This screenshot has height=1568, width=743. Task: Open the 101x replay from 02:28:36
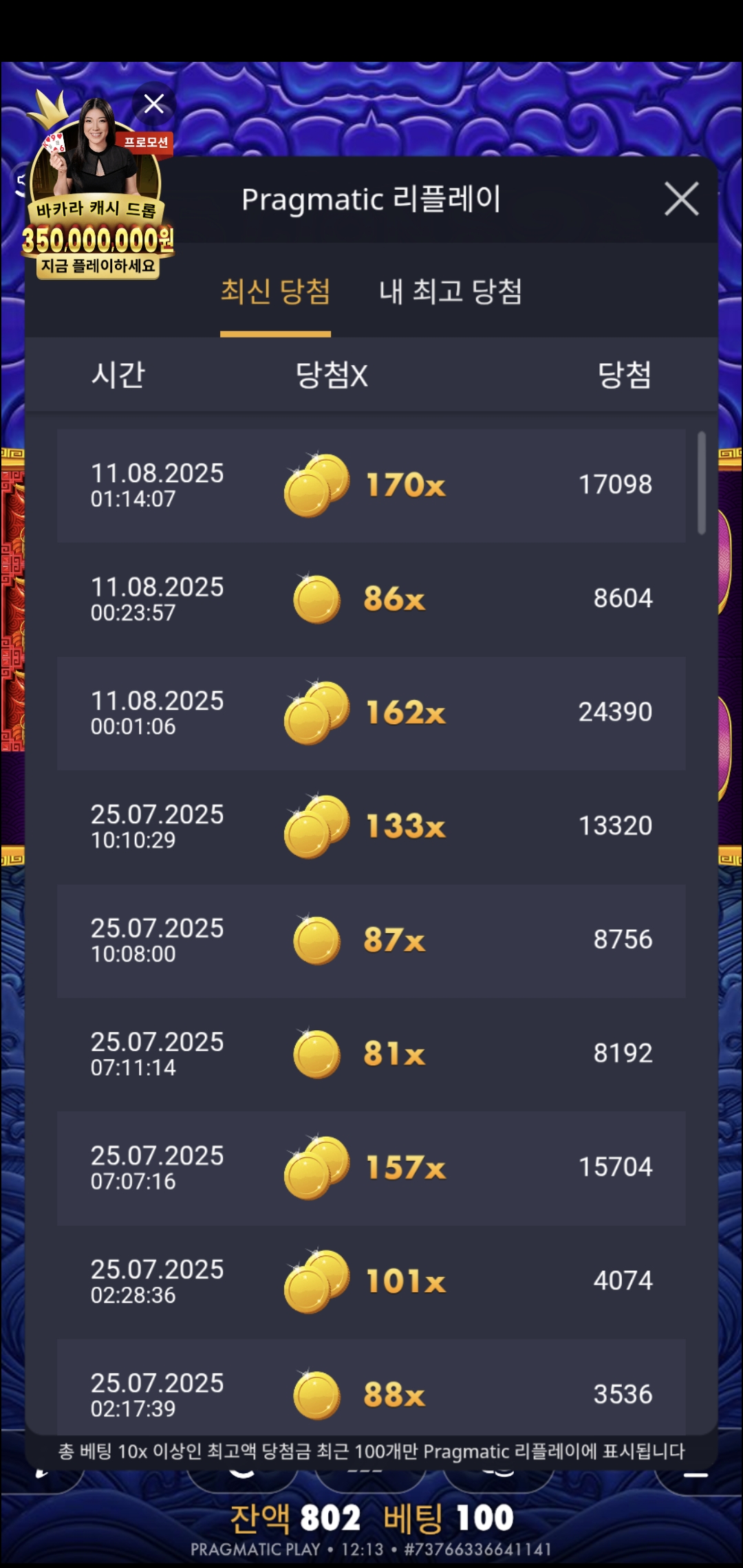point(371,1281)
